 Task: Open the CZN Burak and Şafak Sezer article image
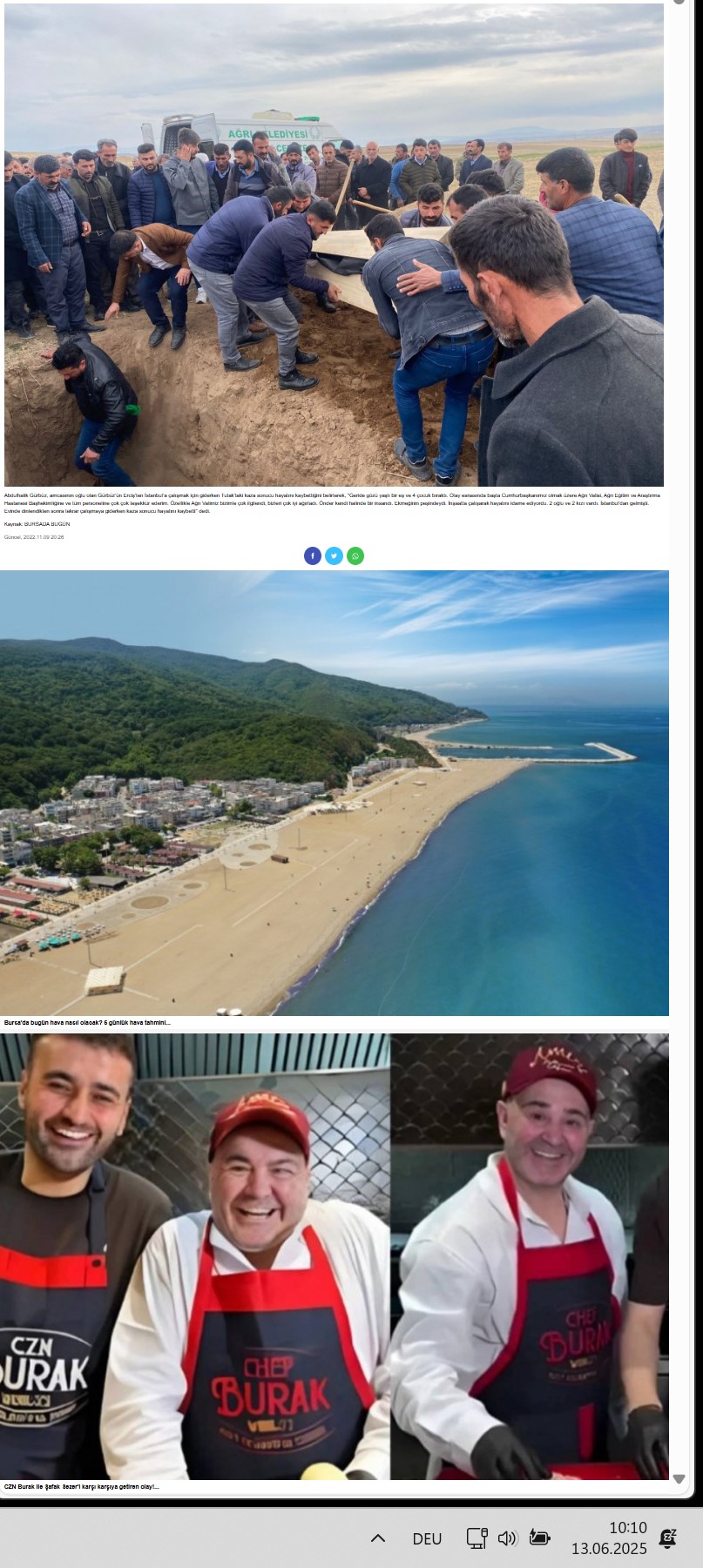335,1256
